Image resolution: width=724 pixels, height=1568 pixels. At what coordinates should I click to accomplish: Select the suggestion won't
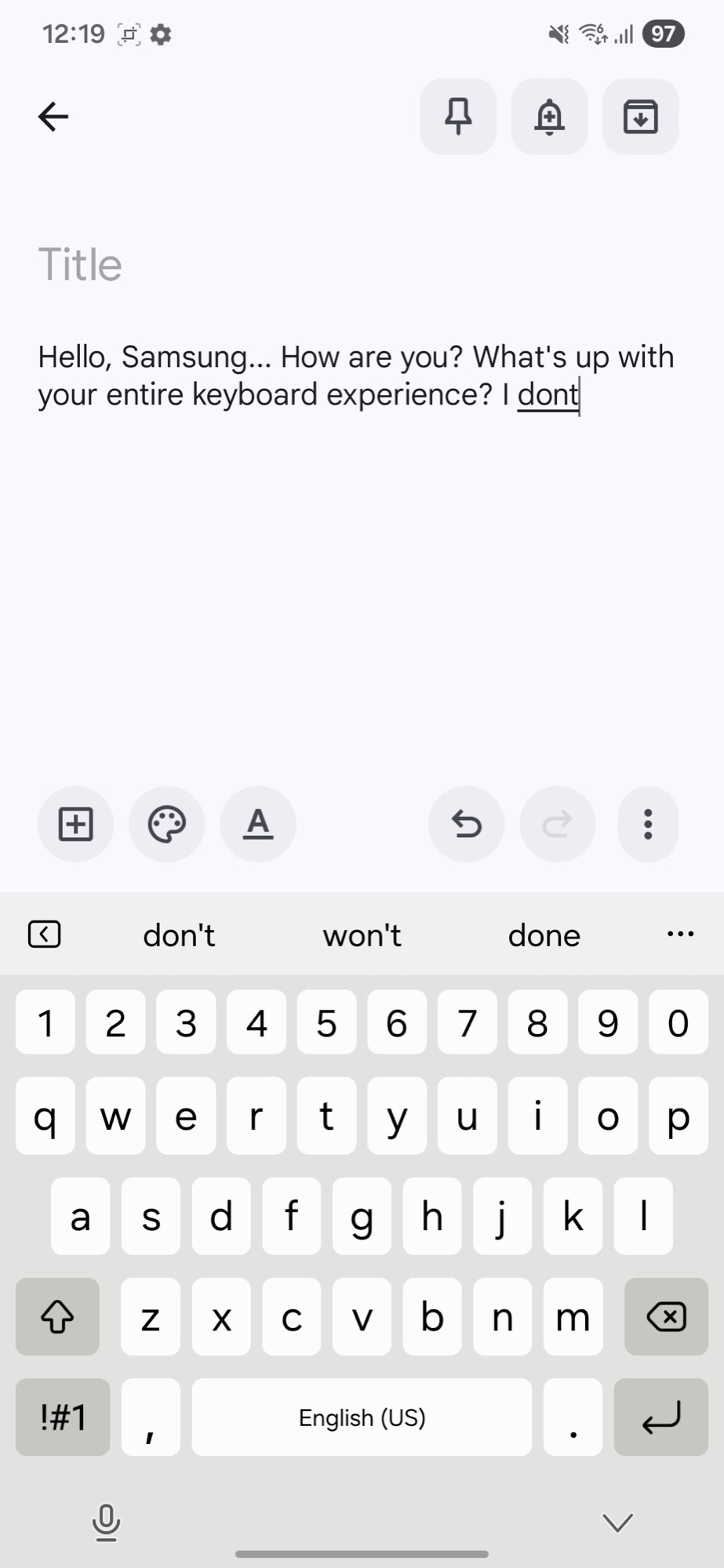coord(362,935)
